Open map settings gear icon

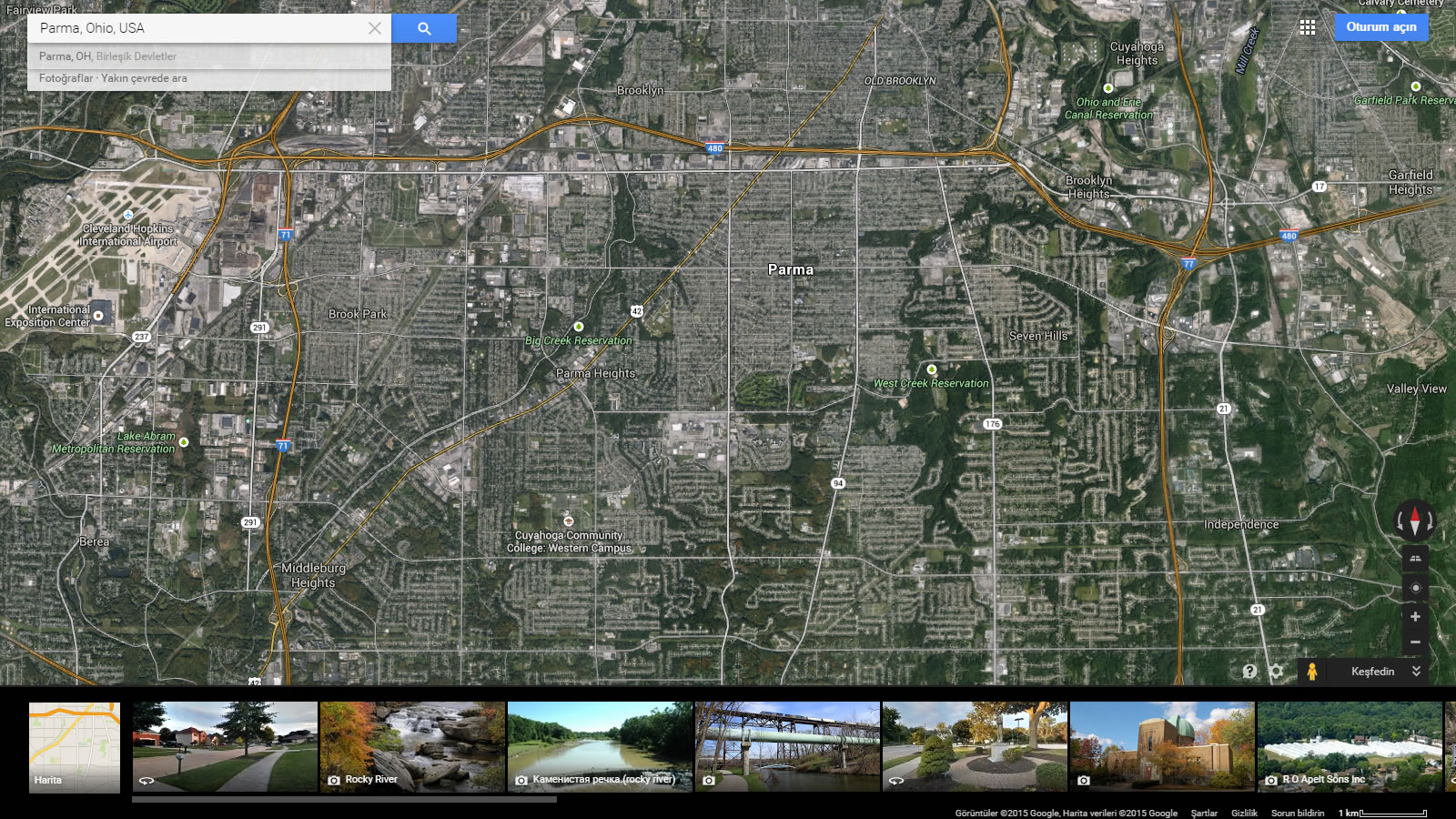pos(1277,672)
